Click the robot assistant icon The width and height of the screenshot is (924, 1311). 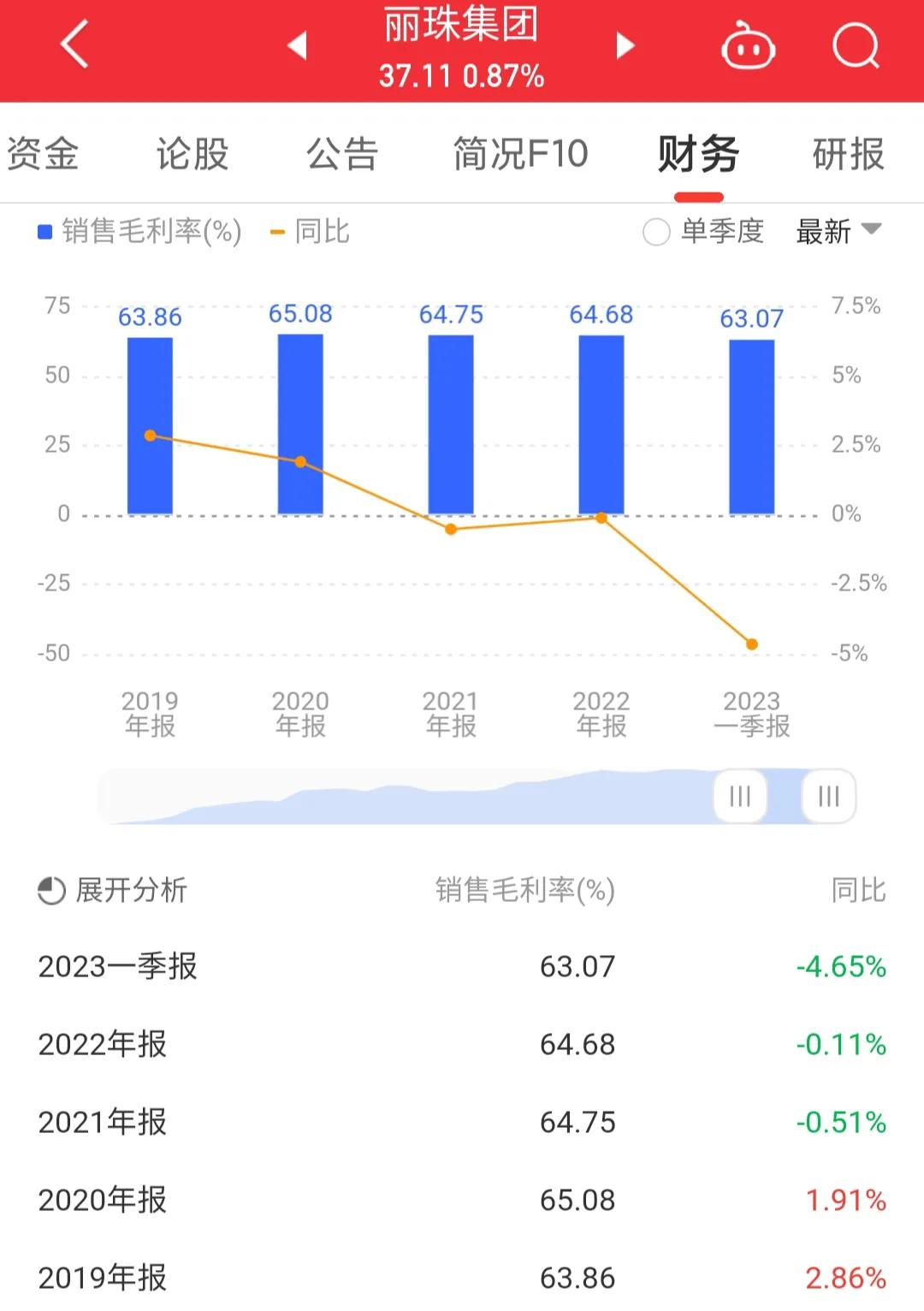[748, 48]
